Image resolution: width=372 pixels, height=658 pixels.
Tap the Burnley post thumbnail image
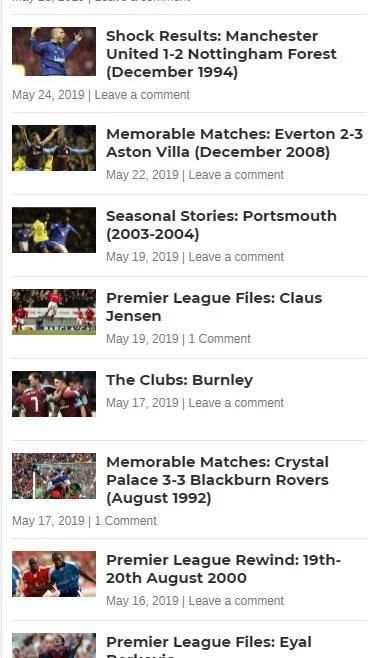tap(54, 394)
